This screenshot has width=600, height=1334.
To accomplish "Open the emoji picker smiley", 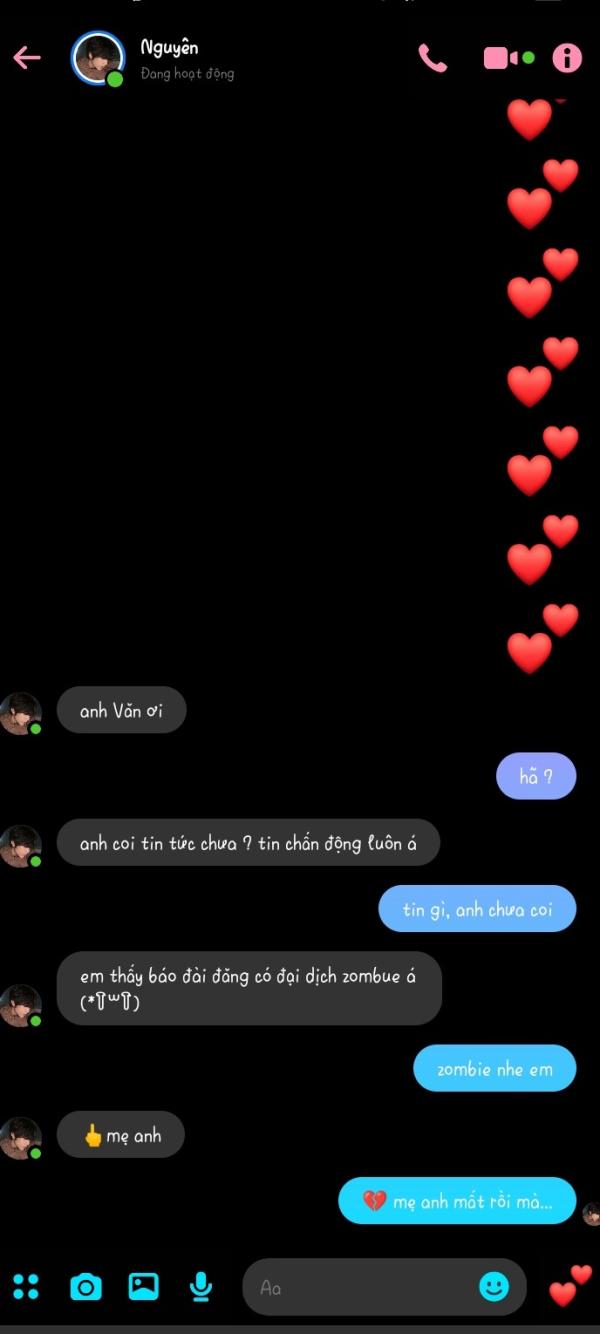I will [x=494, y=1287].
